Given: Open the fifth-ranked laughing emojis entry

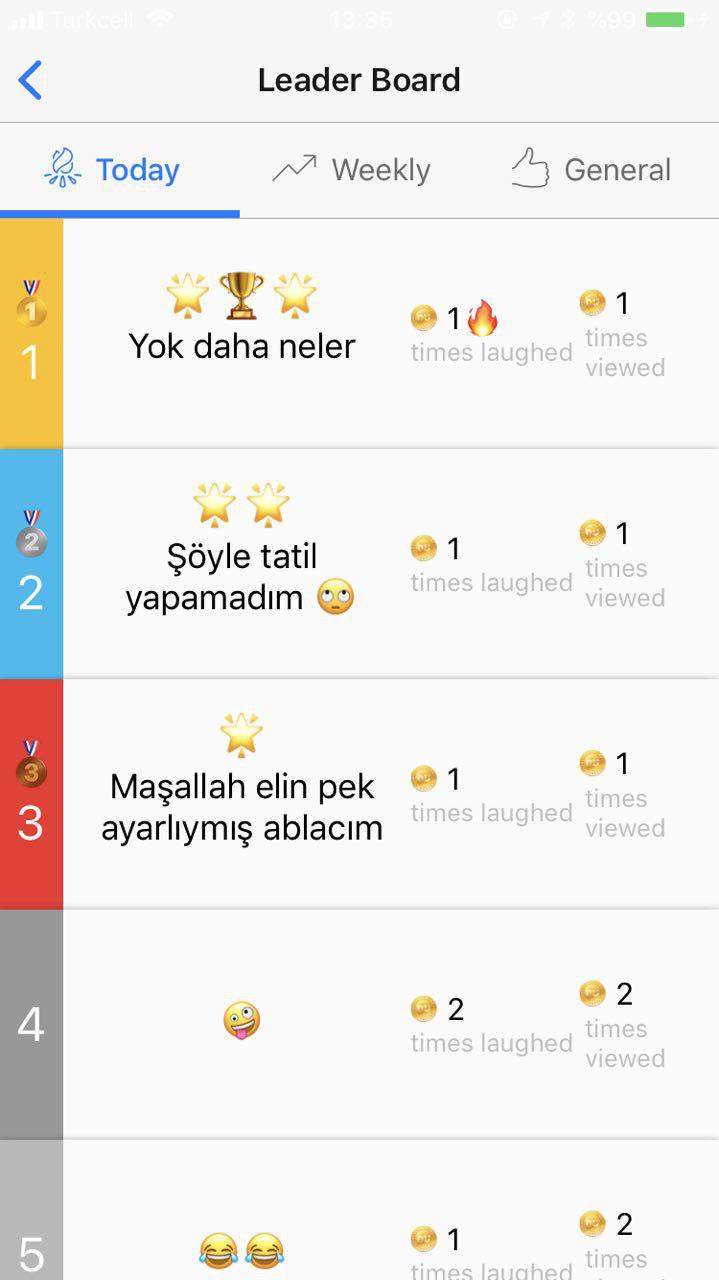Looking at the screenshot, I should coord(241,1248).
